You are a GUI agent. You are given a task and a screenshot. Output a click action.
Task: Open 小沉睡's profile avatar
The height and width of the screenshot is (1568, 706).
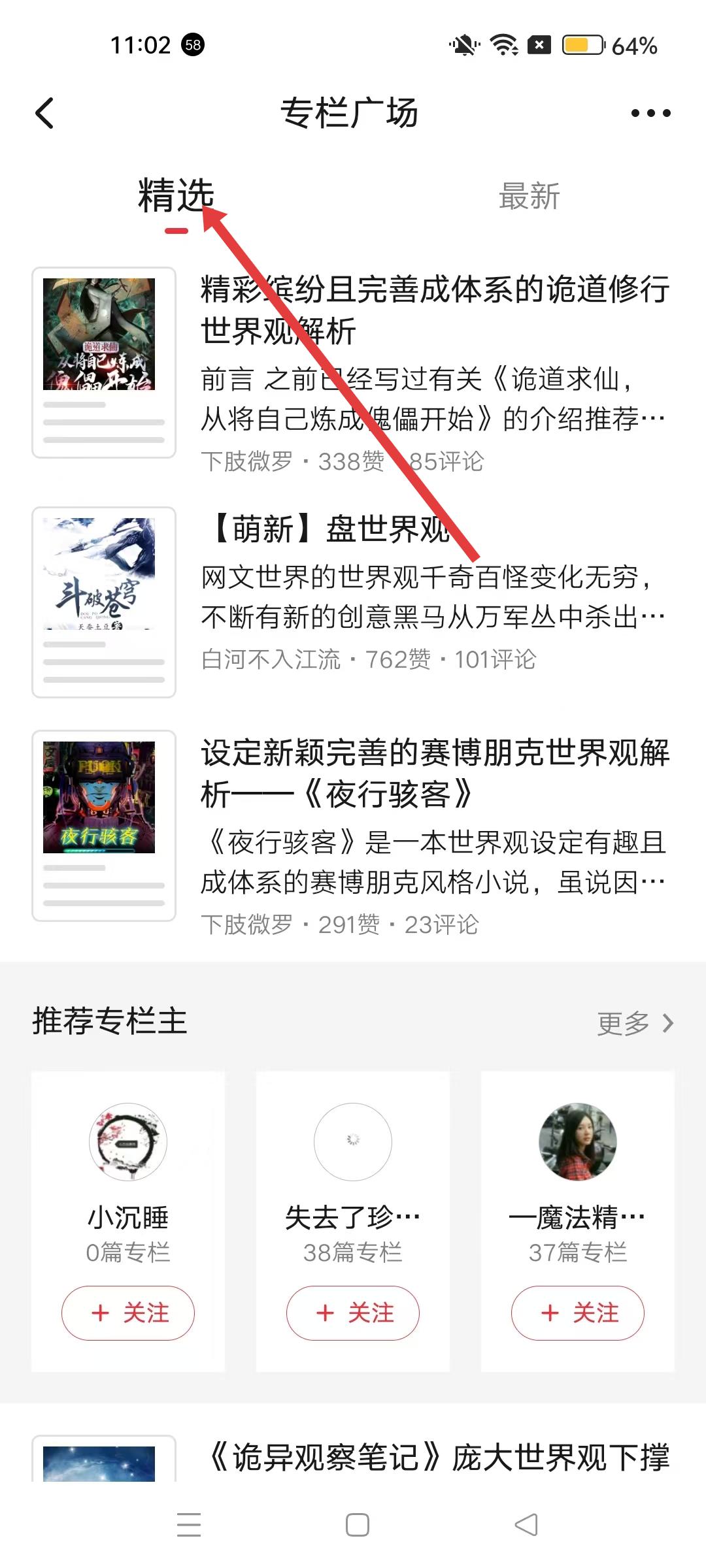click(128, 1142)
